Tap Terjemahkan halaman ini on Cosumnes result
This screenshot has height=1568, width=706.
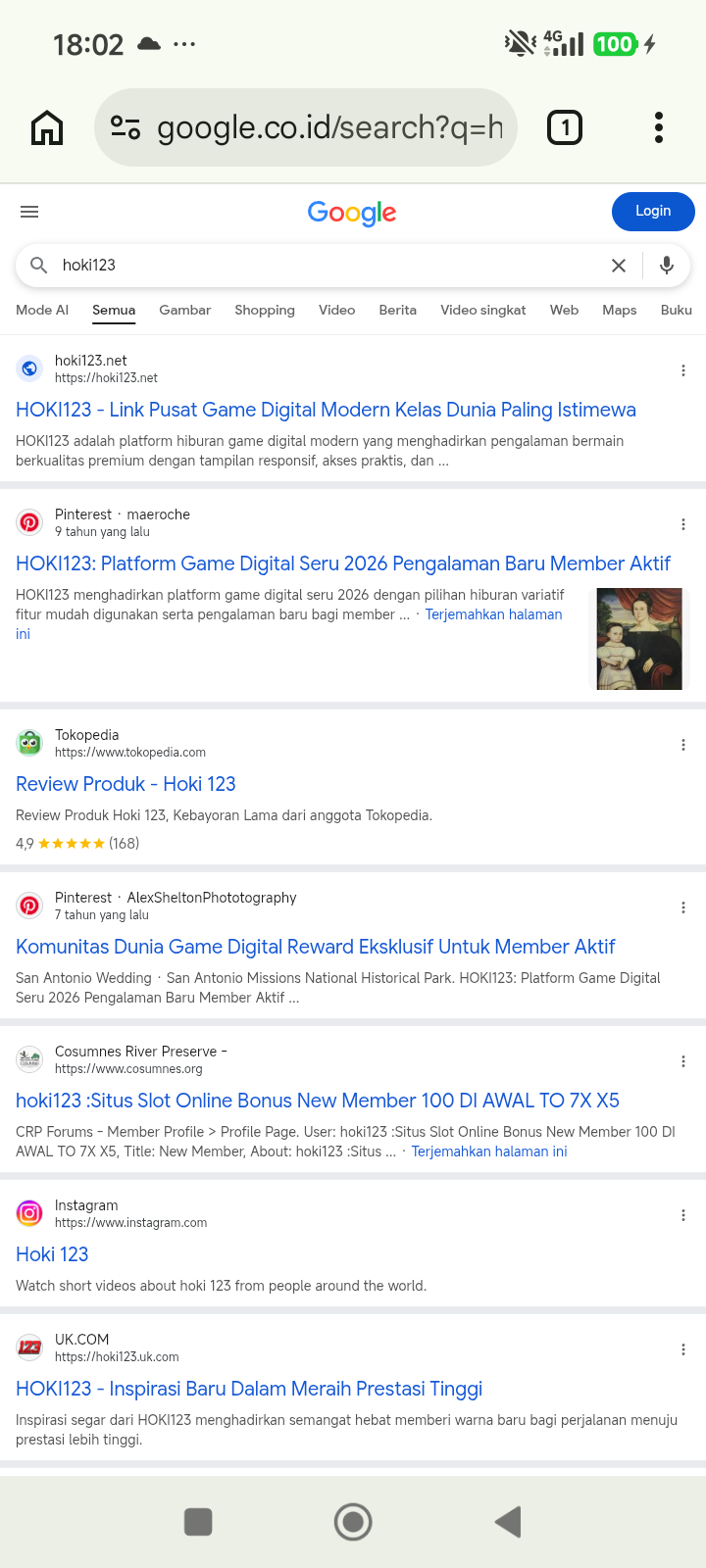click(489, 1151)
